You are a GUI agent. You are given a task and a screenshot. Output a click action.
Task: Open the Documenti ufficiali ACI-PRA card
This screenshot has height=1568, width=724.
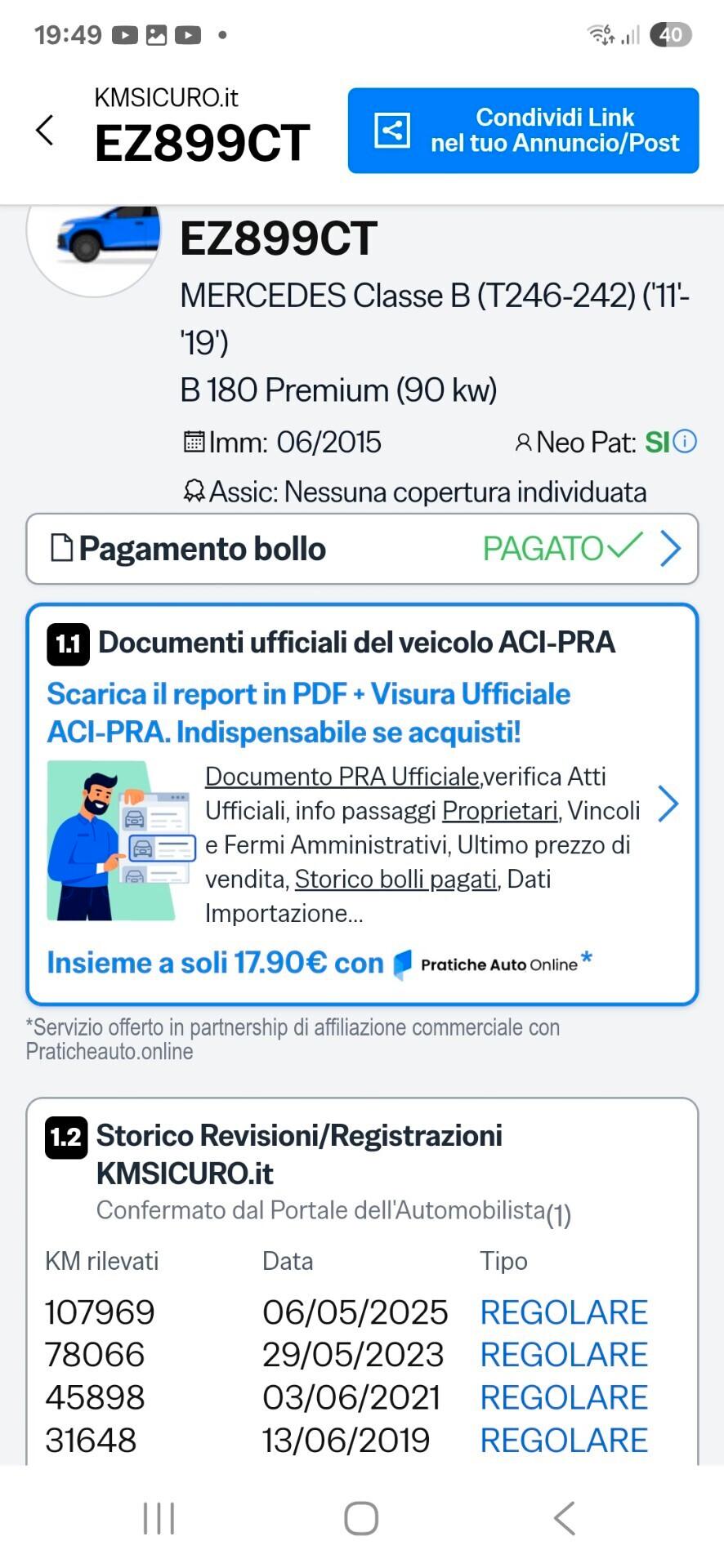click(x=362, y=804)
